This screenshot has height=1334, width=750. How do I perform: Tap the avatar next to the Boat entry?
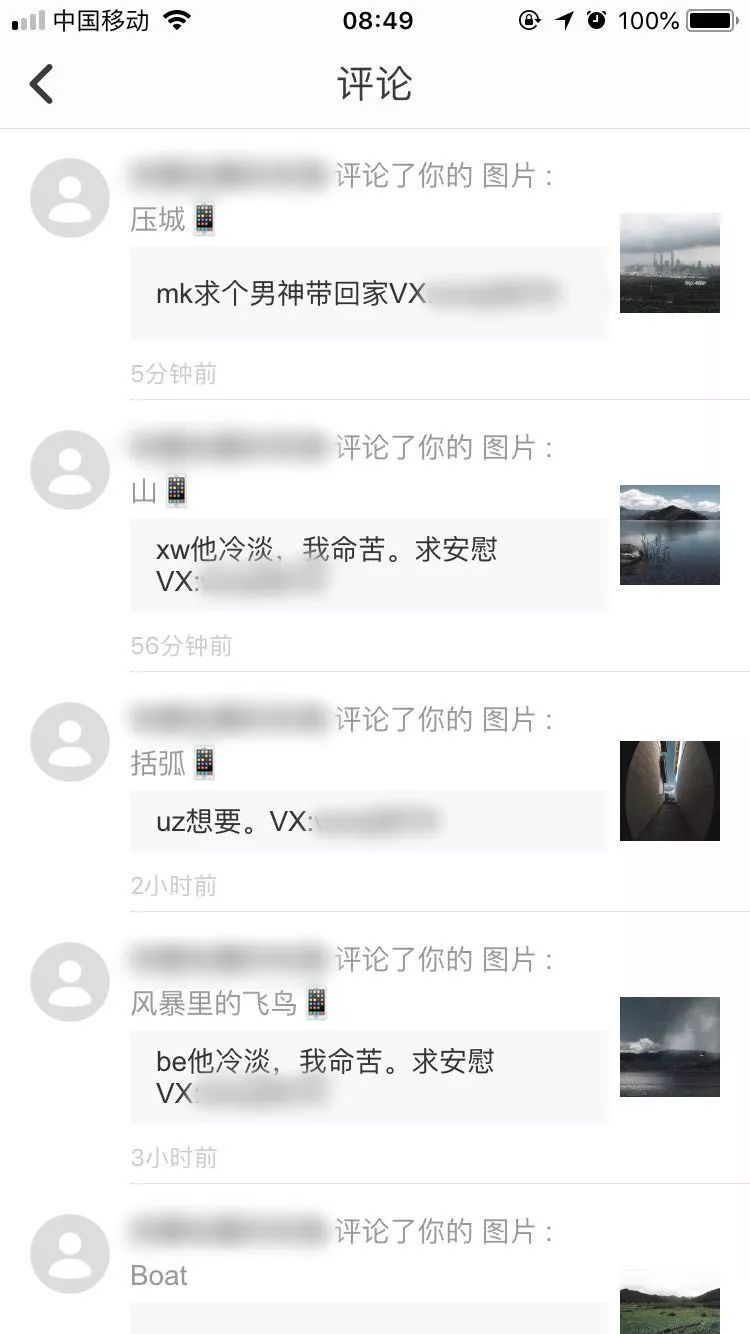69,1254
